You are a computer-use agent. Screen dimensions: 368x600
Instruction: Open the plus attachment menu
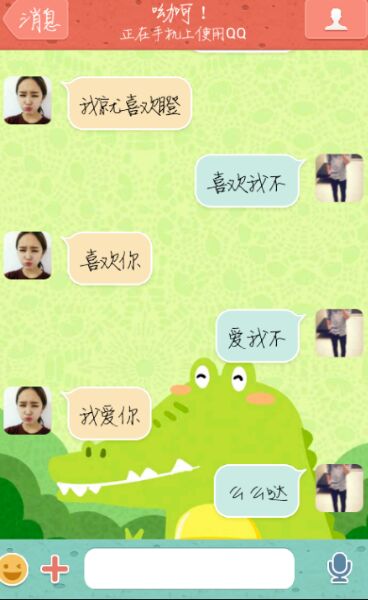(x=55, y=569)
